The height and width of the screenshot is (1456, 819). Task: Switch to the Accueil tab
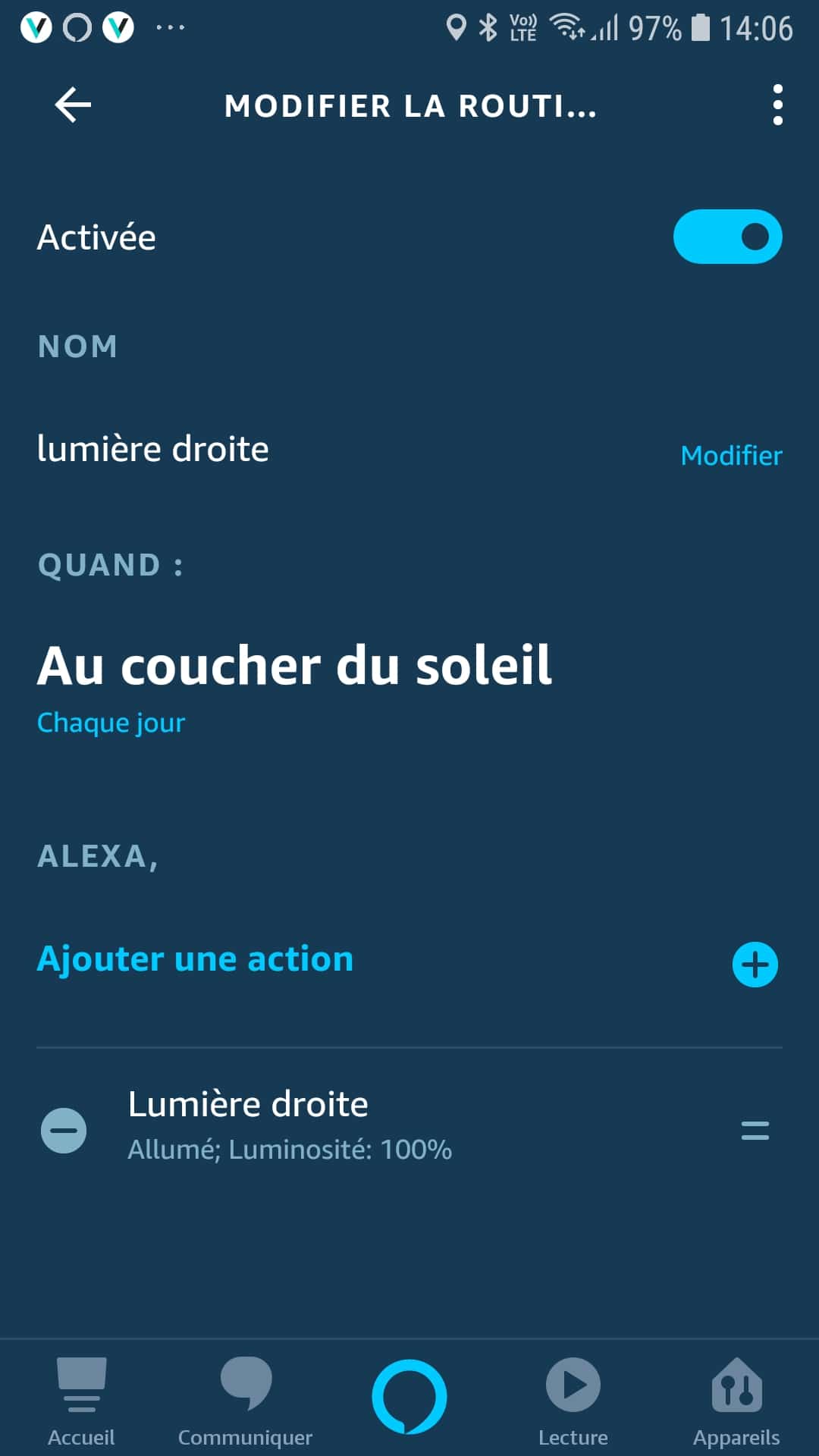pyautogui.click(x=81, y=1401)
